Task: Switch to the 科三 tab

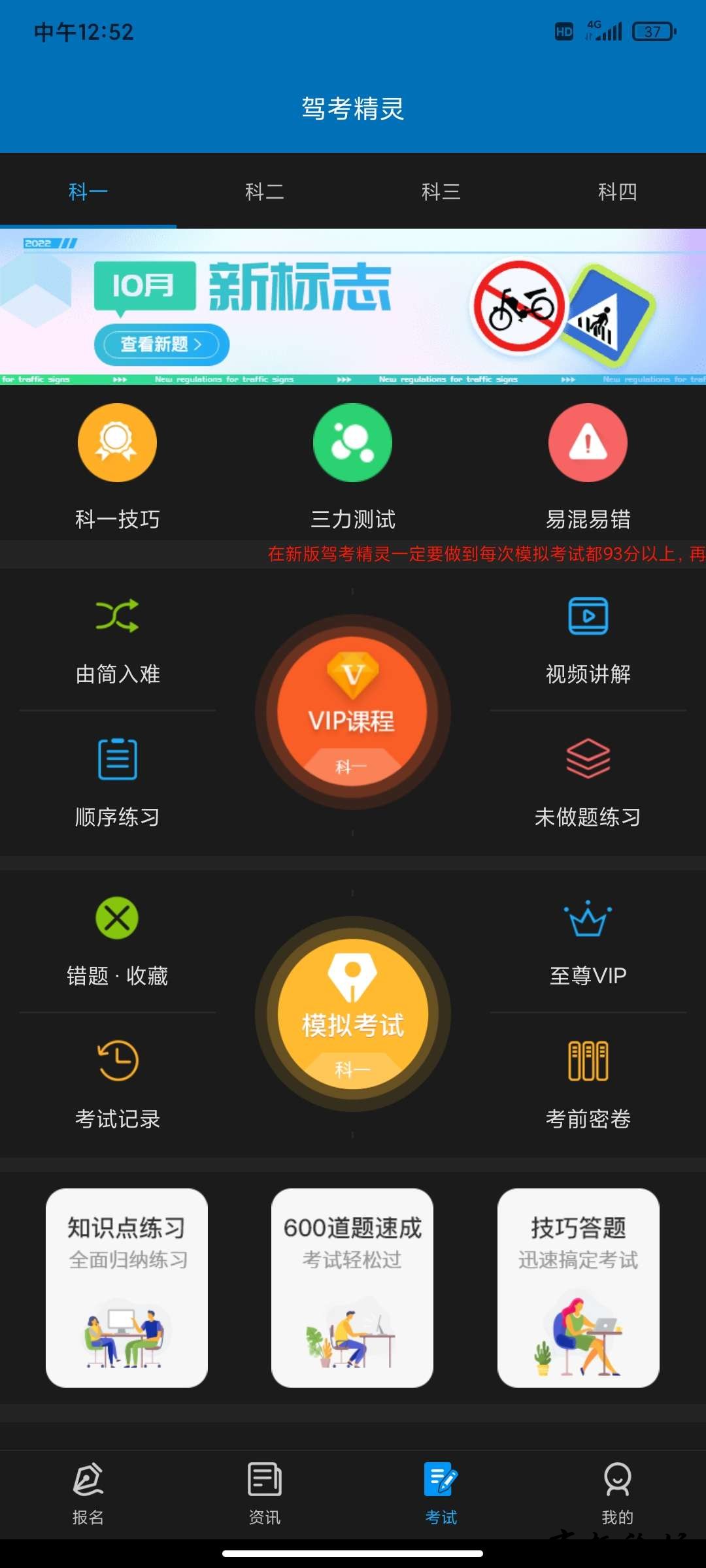Action: 441,191
